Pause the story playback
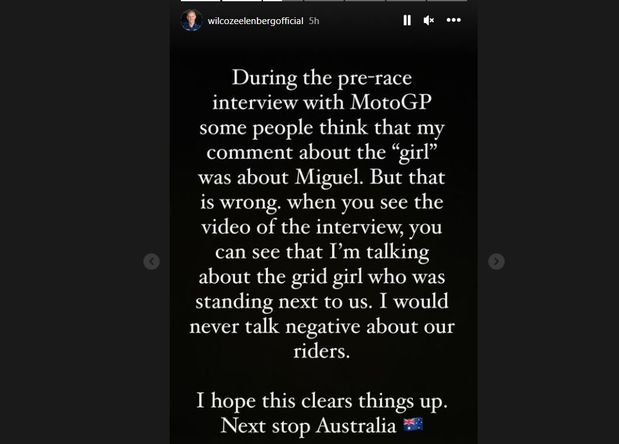This screenshot has width=619, height=444. (407, 20)
